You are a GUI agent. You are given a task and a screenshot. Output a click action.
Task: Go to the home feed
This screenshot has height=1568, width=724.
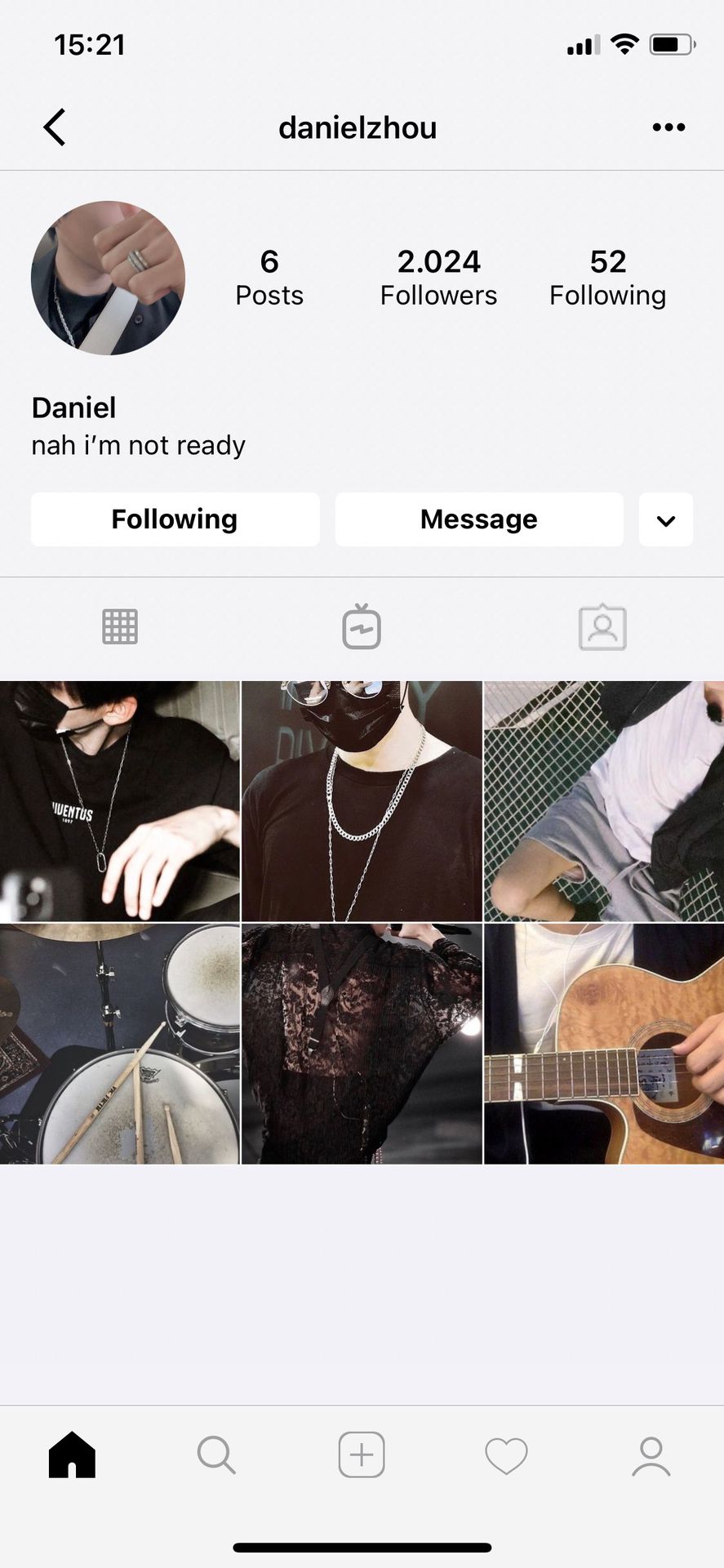click(72, 1455)
